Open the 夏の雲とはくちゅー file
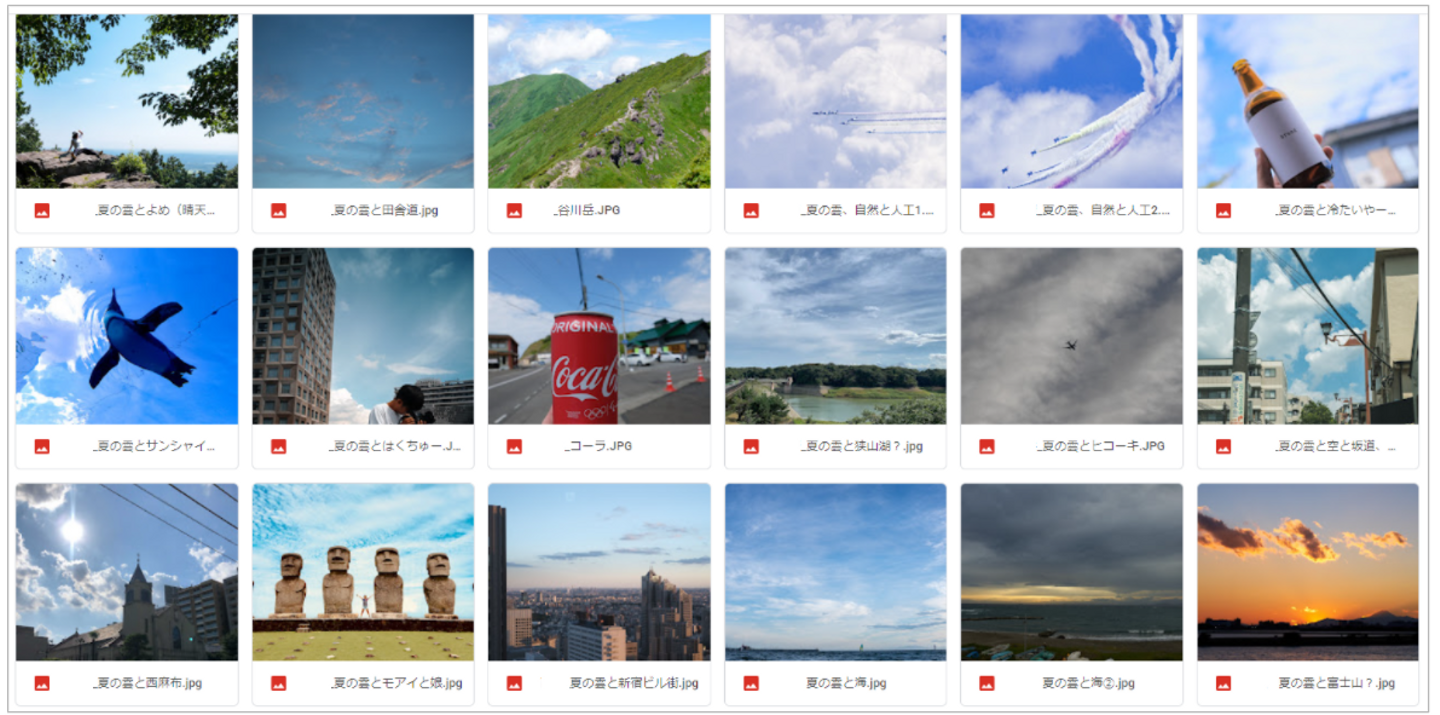The height and width of the screenshot is (715, 1440). 362,337
